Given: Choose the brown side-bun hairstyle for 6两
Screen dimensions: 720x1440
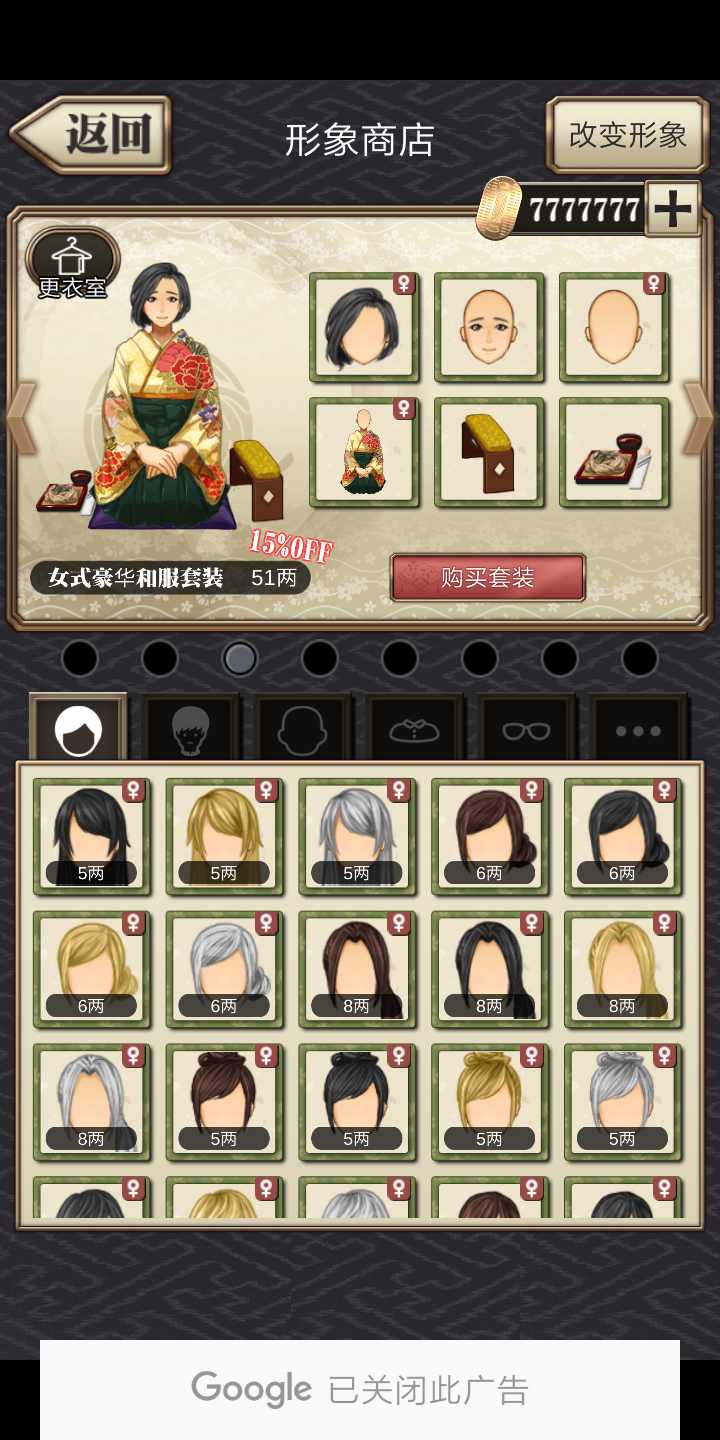Looking at the screenshot, I should pyautogui.click(x=489, y=836).
